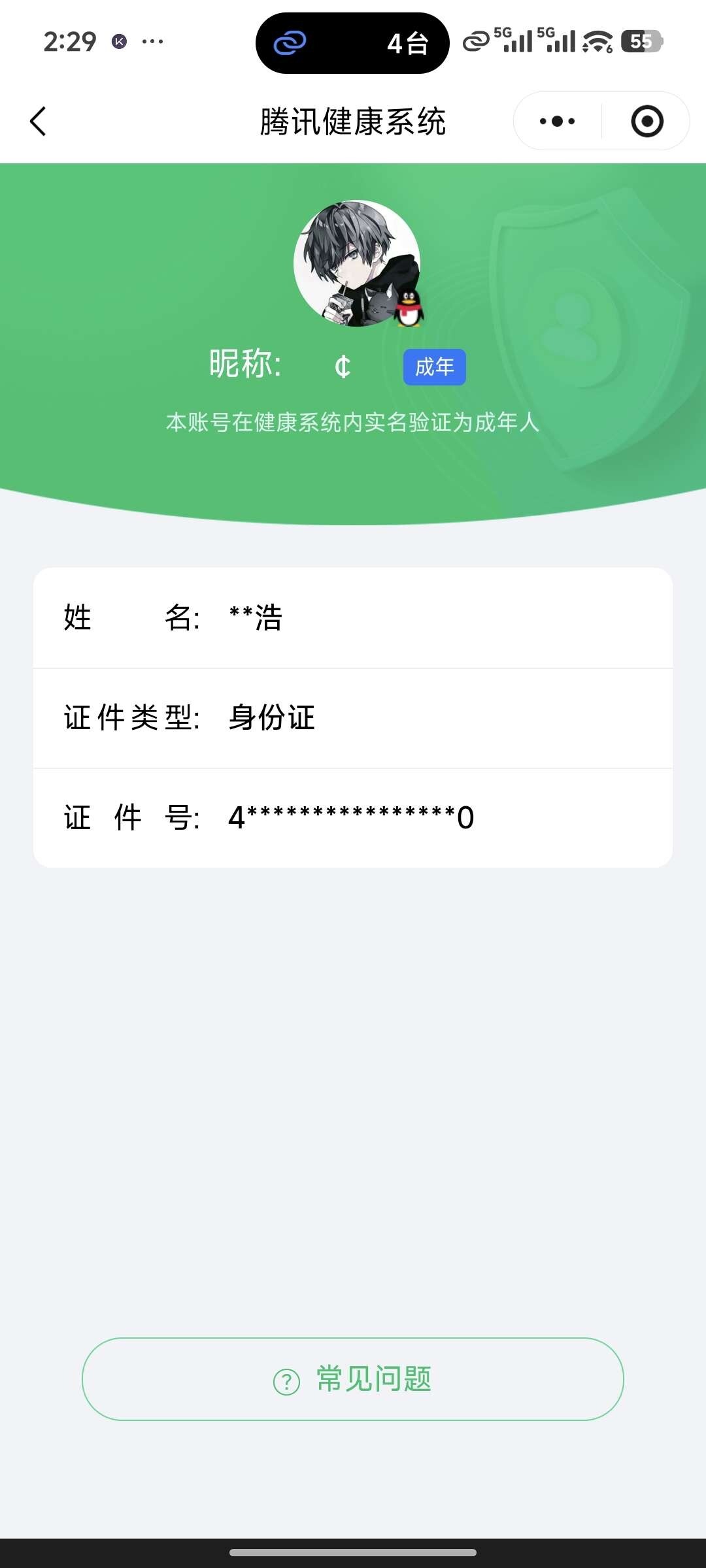The height and width of the screenshot is (1568, 706).
Task: Tap the QQ penguin icon on avatar
Action: (x=409, y=308)
